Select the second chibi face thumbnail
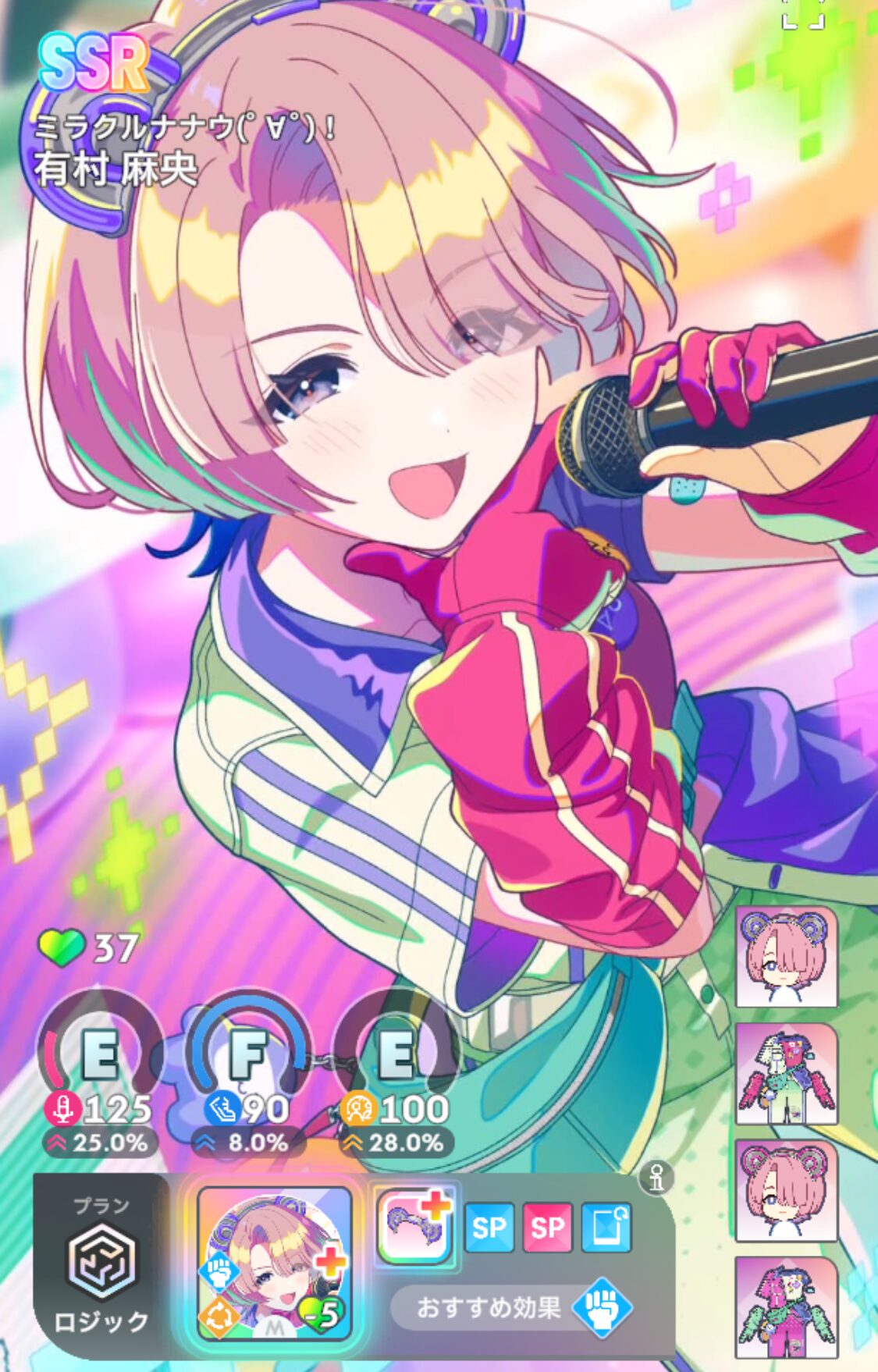 [x=786, y=1190]
